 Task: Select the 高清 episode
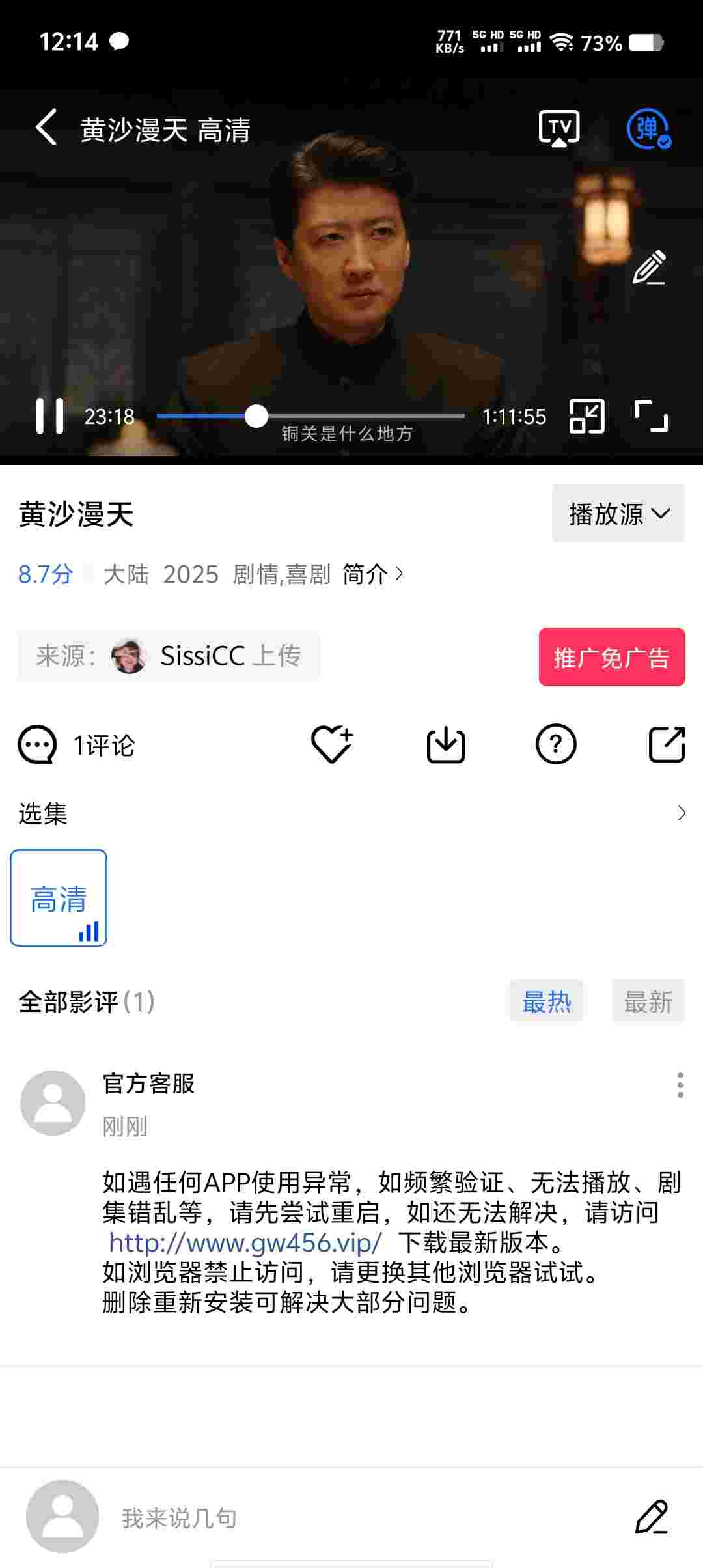[x=59, y=898]
